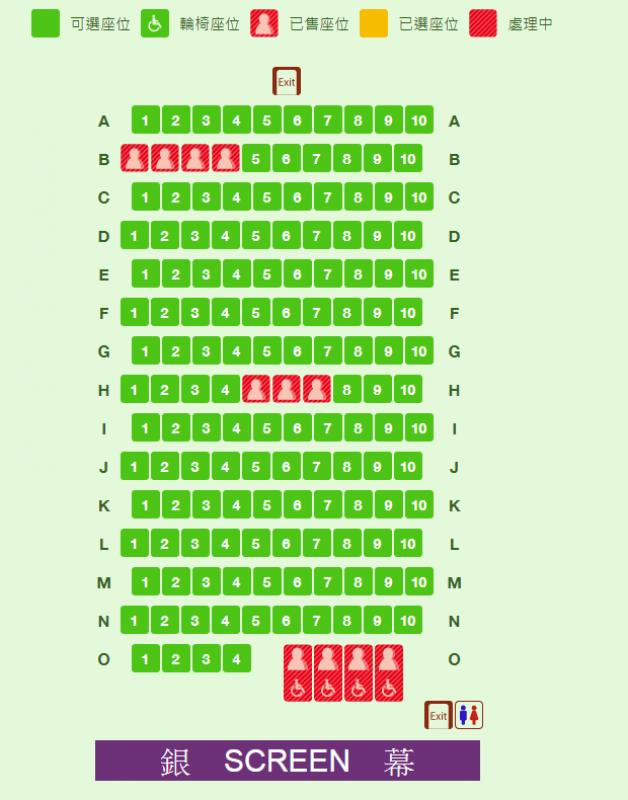Screen dimensions: 628x800
Task: Pick seat 5 in row B
Action: tap(256, 159)
